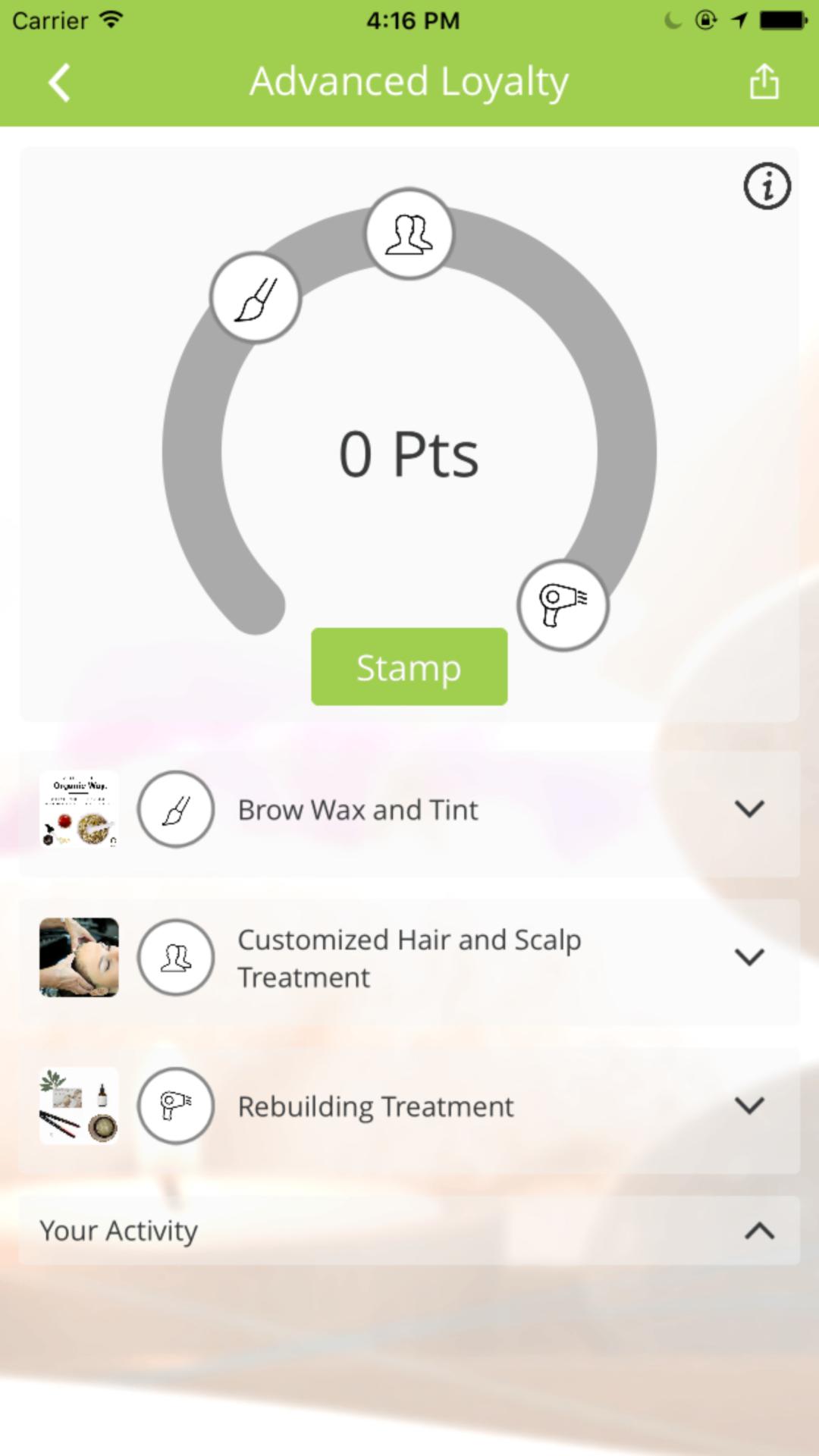
Task: Tap the two-people reward marker on dial
Action: (409, 234)
